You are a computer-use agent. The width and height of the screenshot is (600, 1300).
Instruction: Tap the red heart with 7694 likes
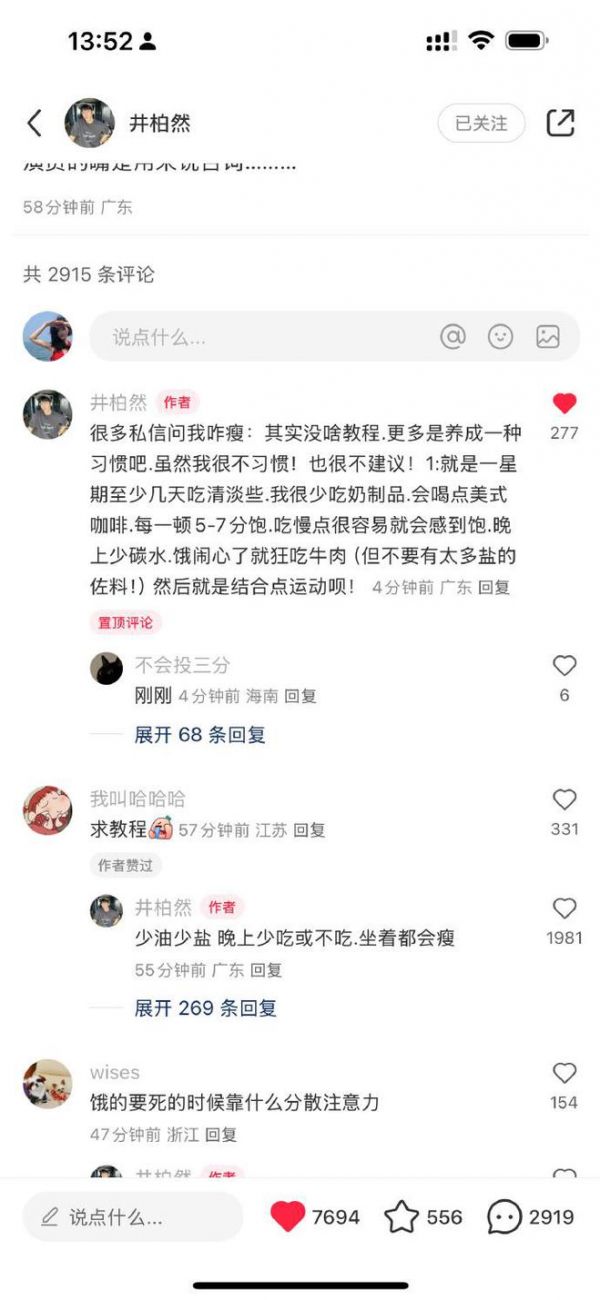[288, 1217]
